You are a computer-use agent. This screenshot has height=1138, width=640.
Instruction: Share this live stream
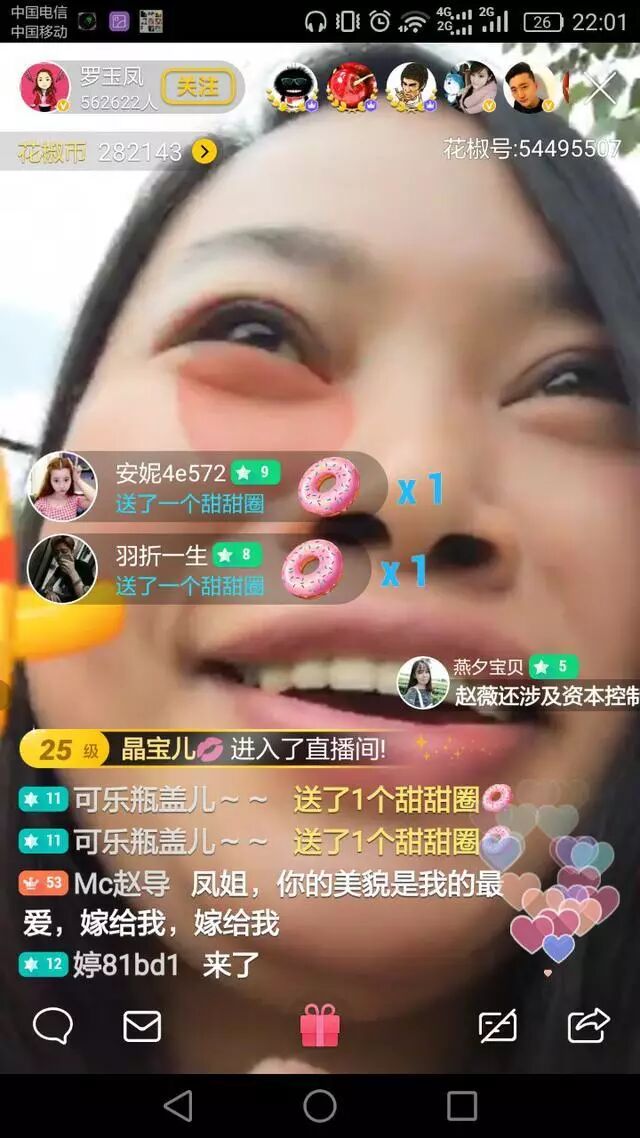[x=588, y=1026]
